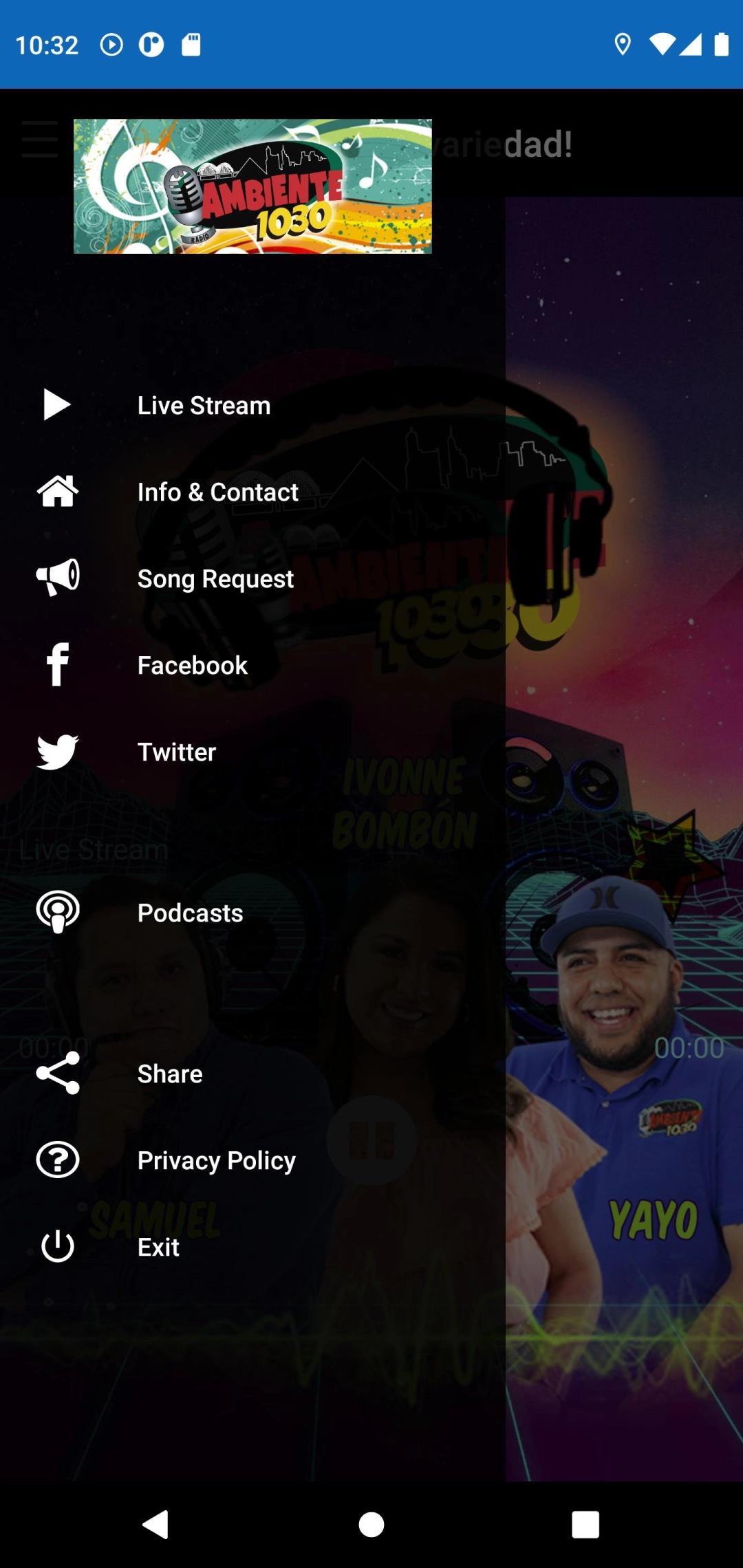Go to the device home screen

(371, 1524)
